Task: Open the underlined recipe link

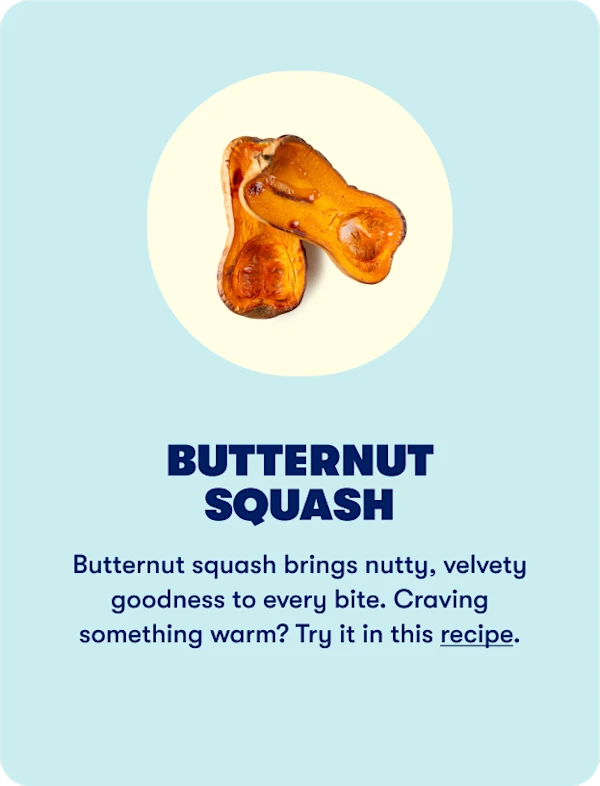Action: [476, 635]
